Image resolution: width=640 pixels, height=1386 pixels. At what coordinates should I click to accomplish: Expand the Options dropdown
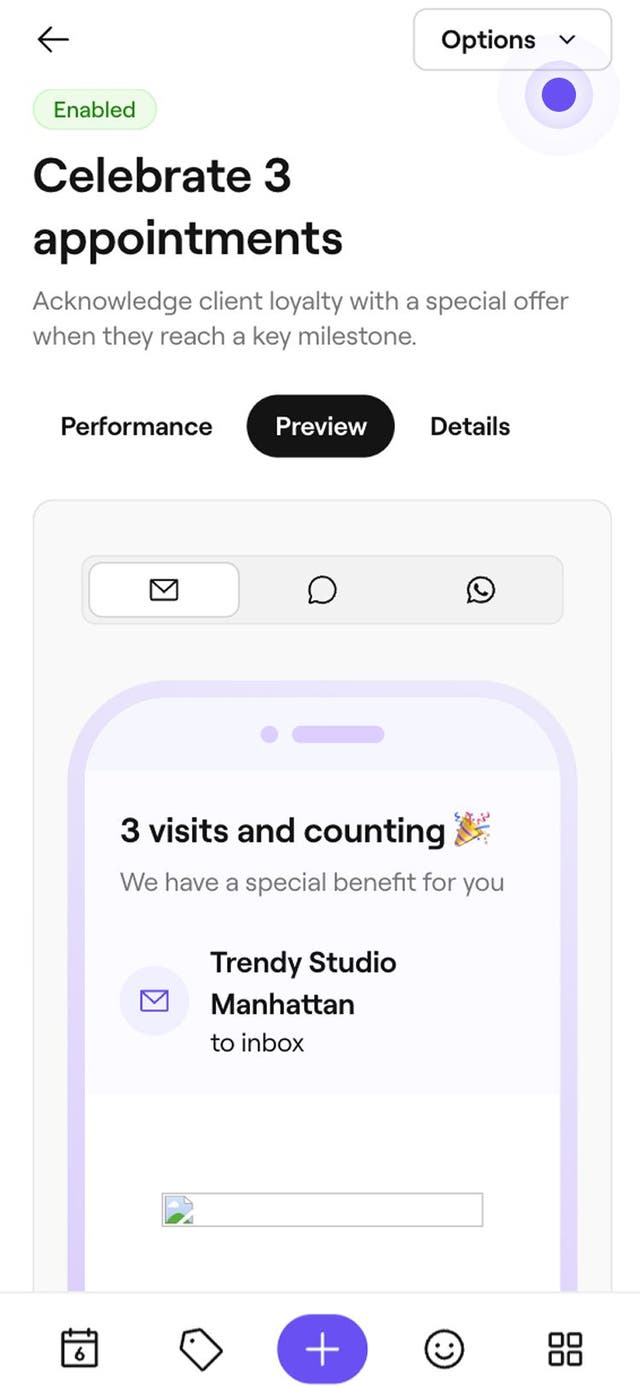click(x=511, y=40)
